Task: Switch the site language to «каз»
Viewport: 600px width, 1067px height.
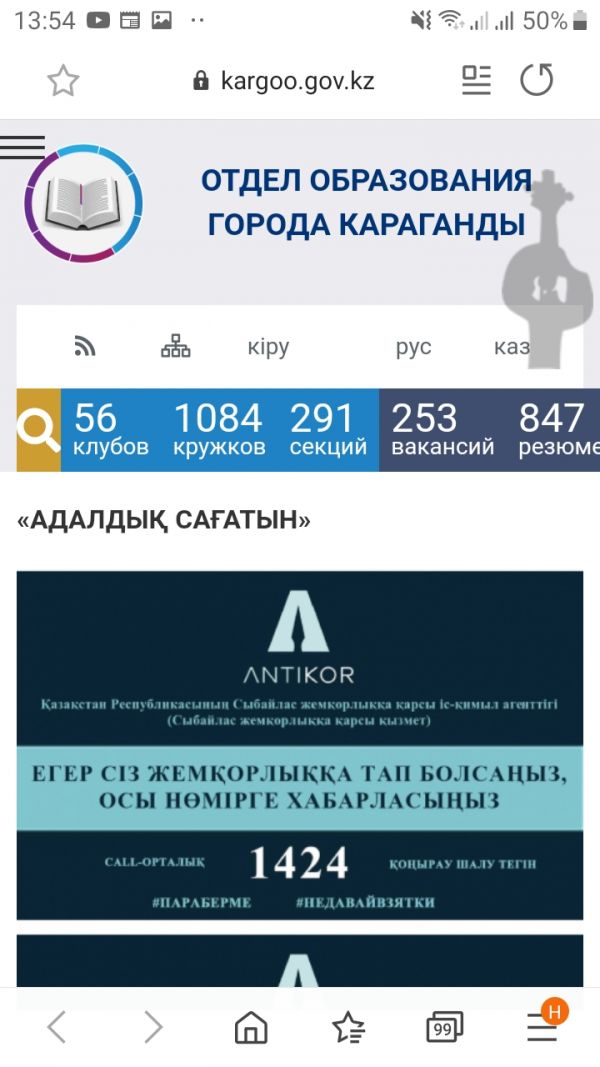Action: (x=511, y=347)
